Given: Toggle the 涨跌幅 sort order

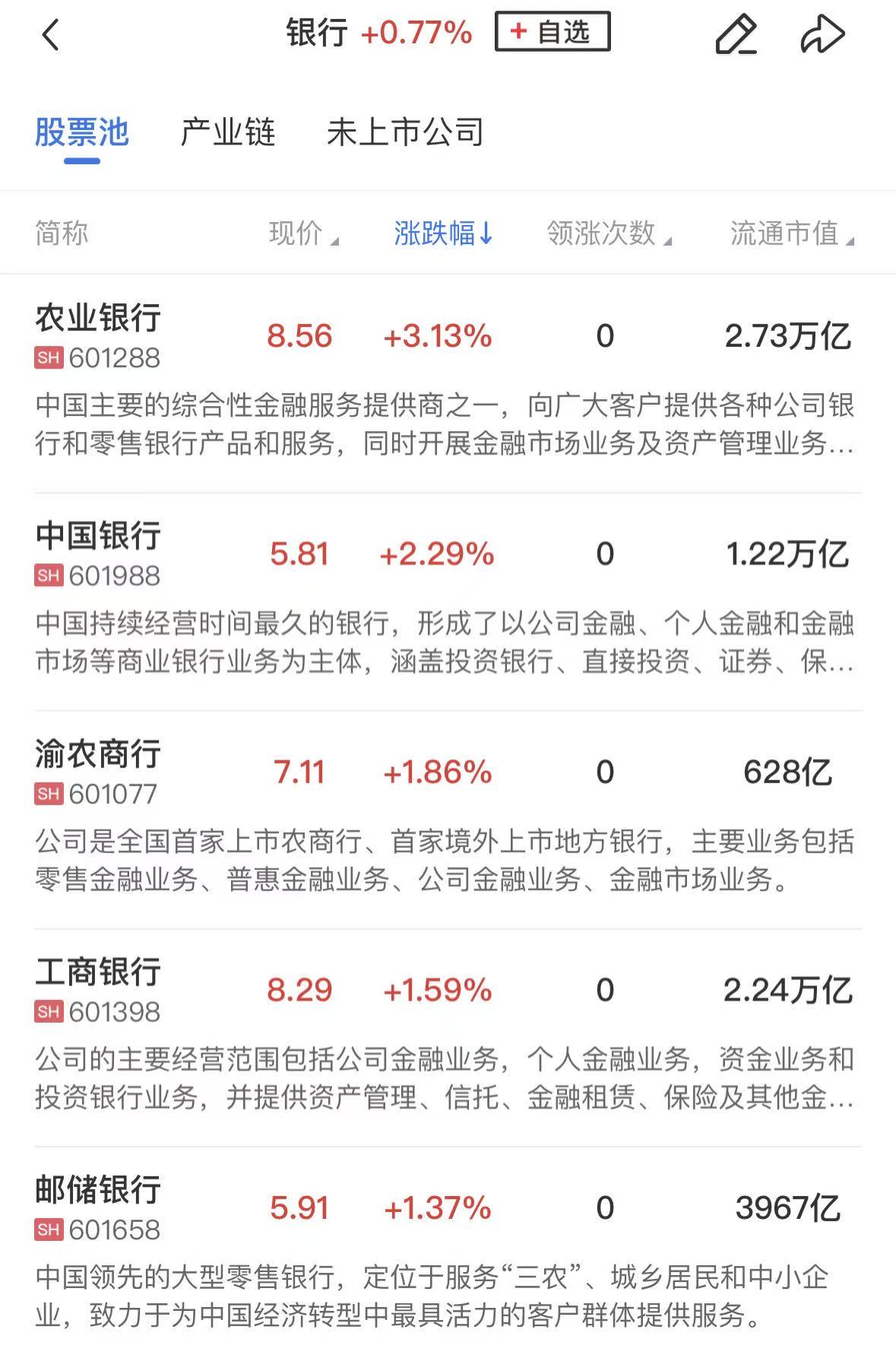Looking at the screenshot, I should click(443, 233).
